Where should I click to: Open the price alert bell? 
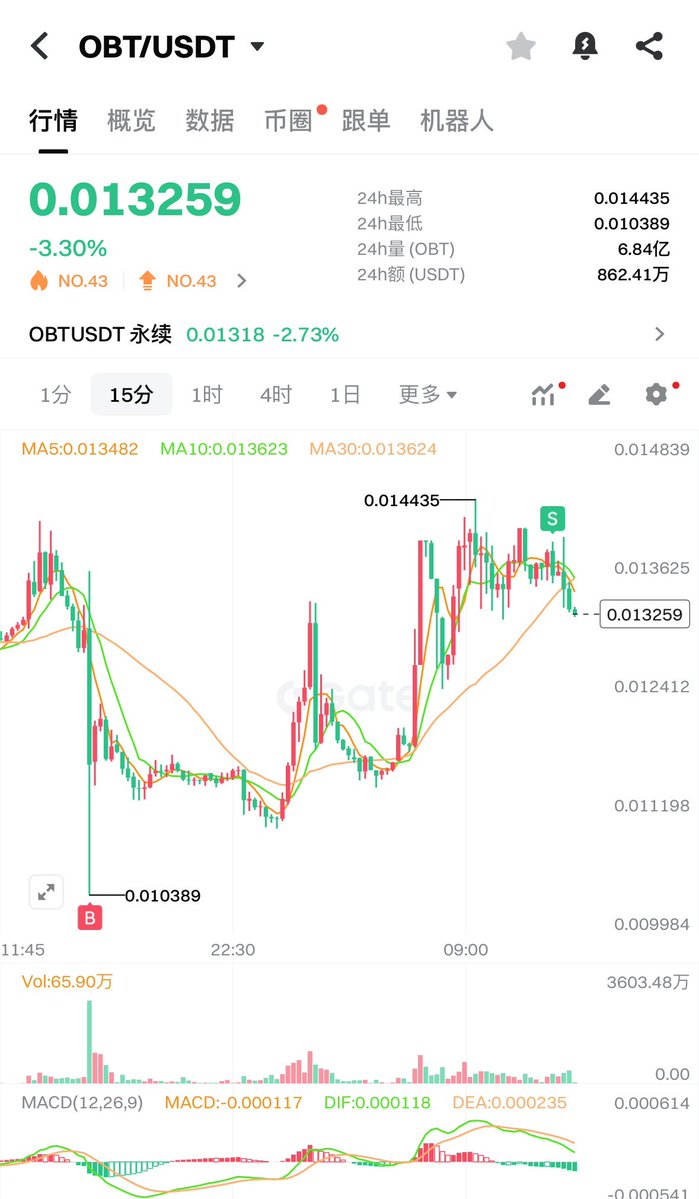(x=585, y=46)
